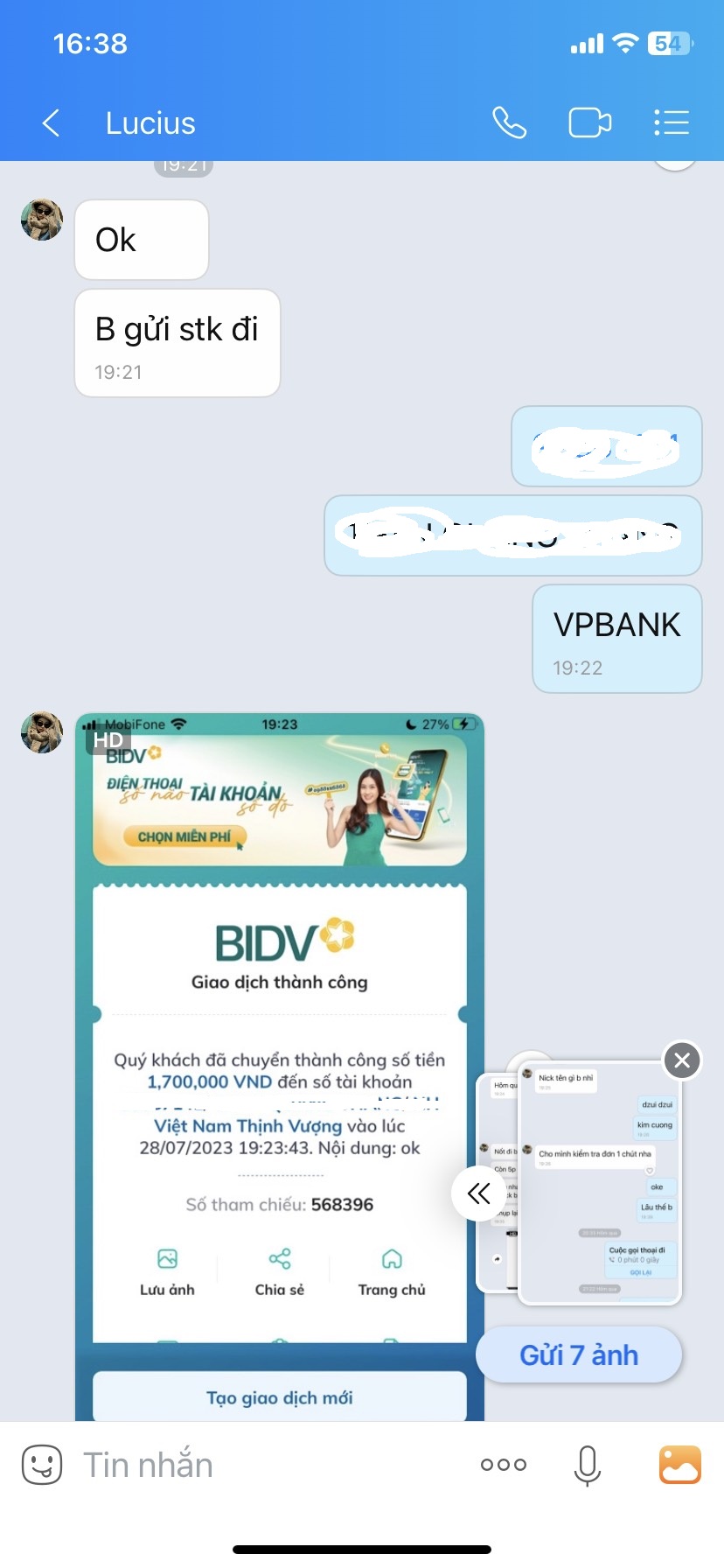
Task: Go back from the Lucius chat
Action: (51, 123)
